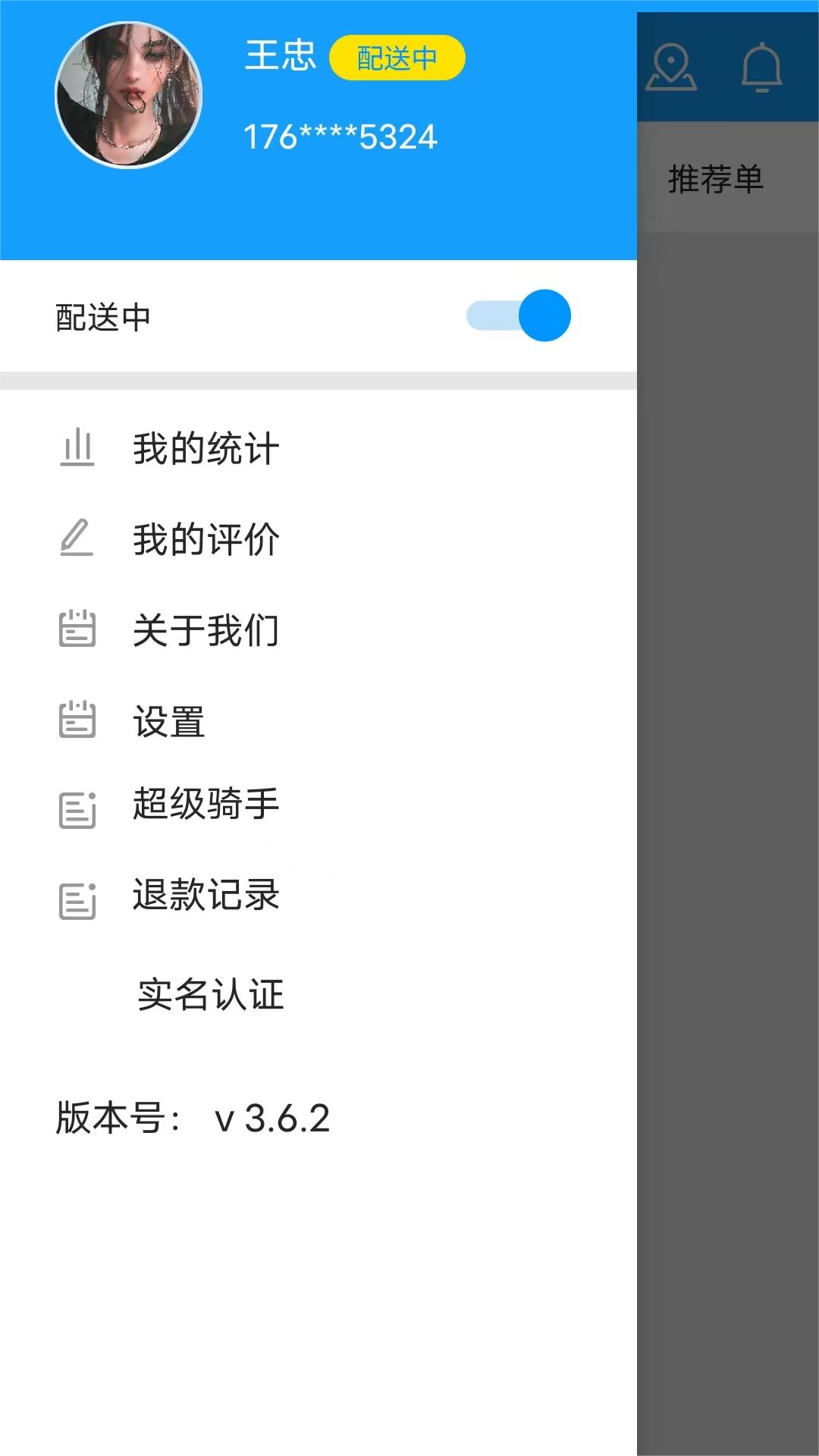Switch to the 推荐单 tab
Image resolution: width=819 pixels, height=1456 pixels.
pyautogui.click(x=715, y=180)
